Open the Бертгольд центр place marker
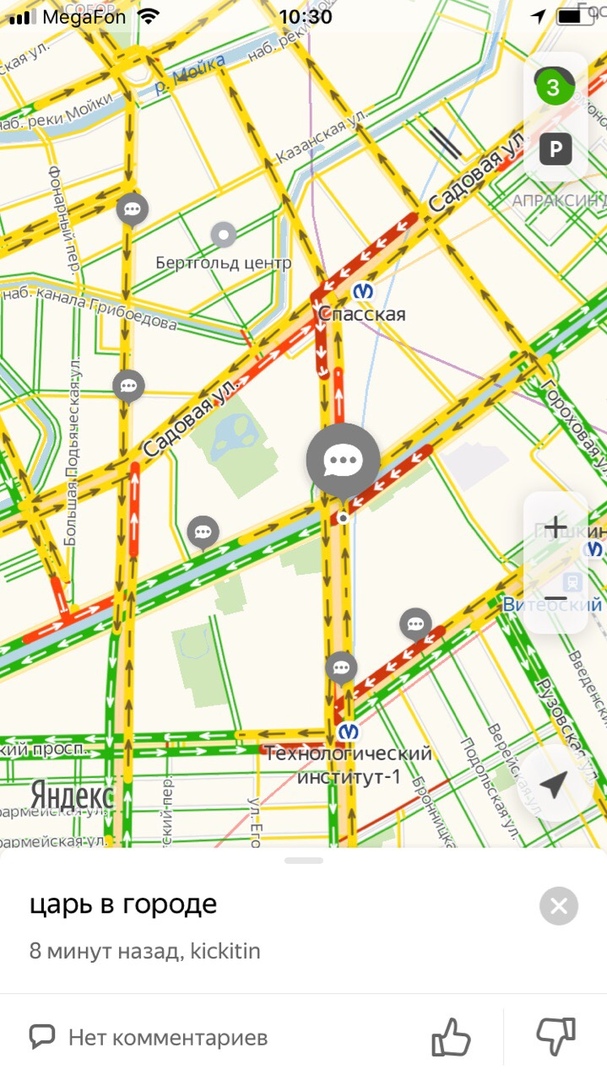This screenshot has width=607, height=1080. pyautogui.click(x=224, y=236)
